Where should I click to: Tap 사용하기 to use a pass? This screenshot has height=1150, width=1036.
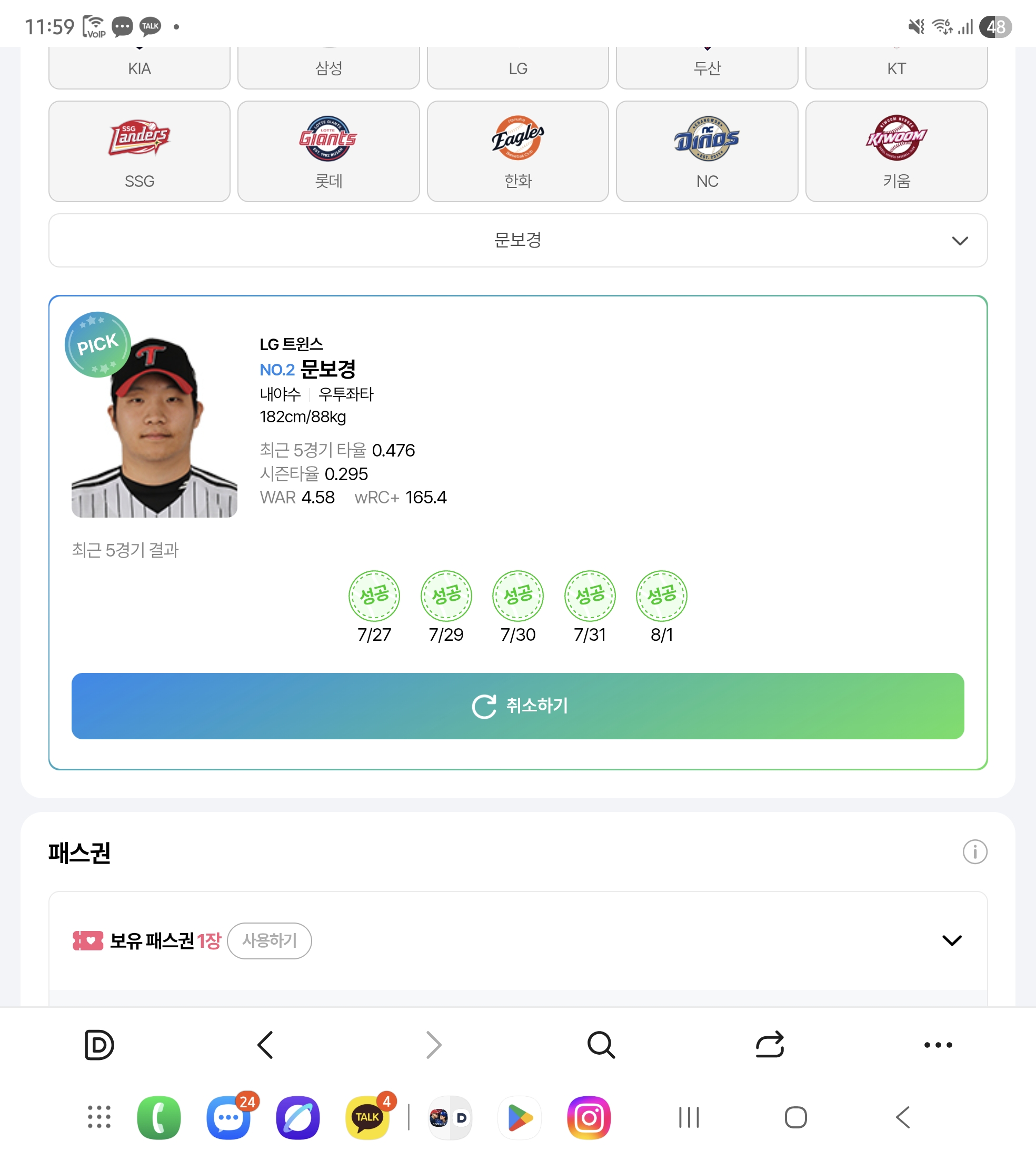click(269, 940)
